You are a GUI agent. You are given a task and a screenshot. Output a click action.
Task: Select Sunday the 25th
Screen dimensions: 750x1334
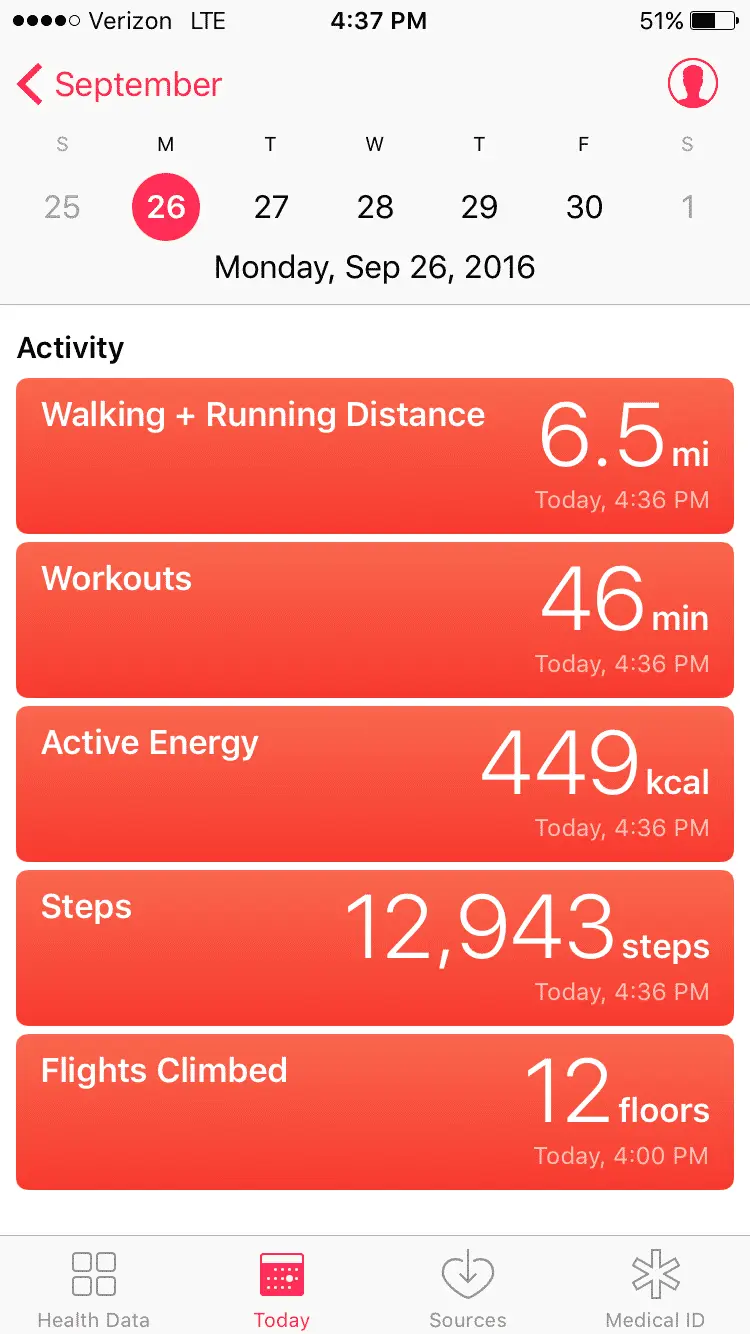click(62, 207)
